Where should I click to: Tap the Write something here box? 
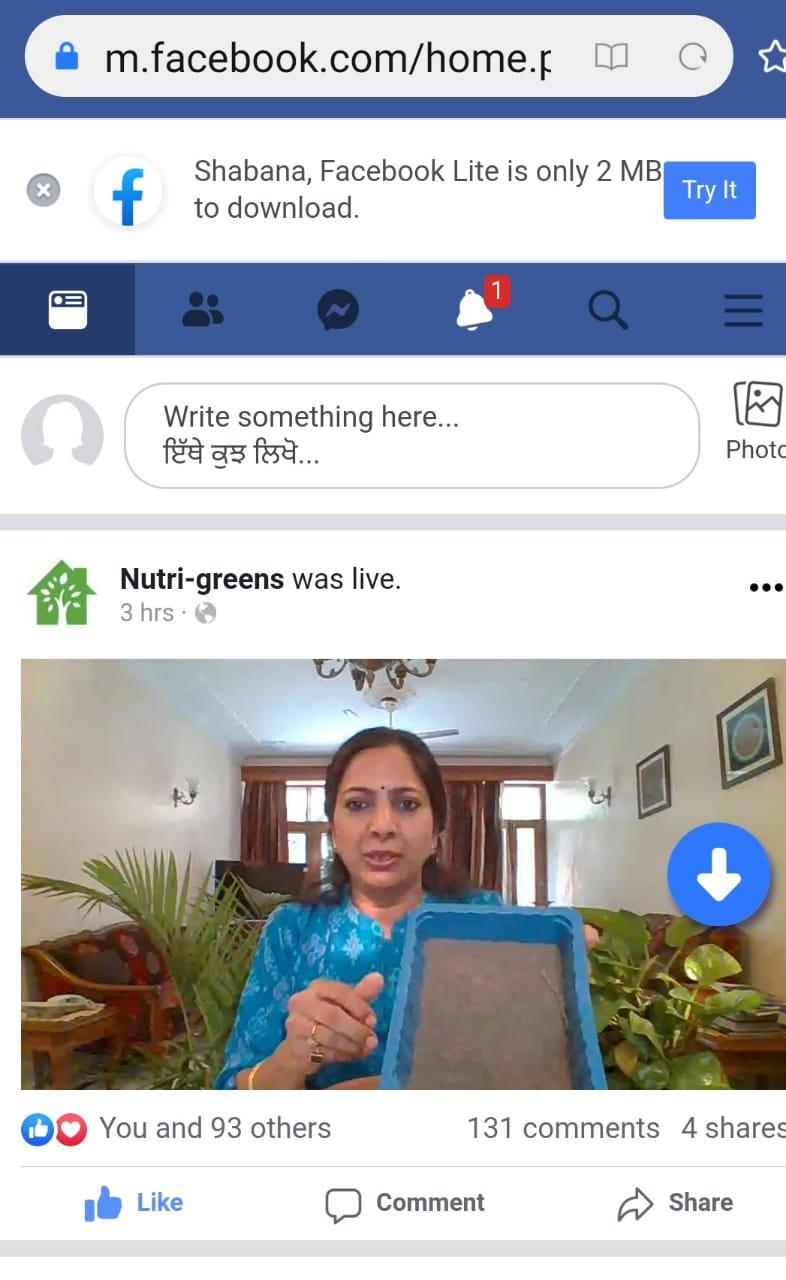coord(411,436)
